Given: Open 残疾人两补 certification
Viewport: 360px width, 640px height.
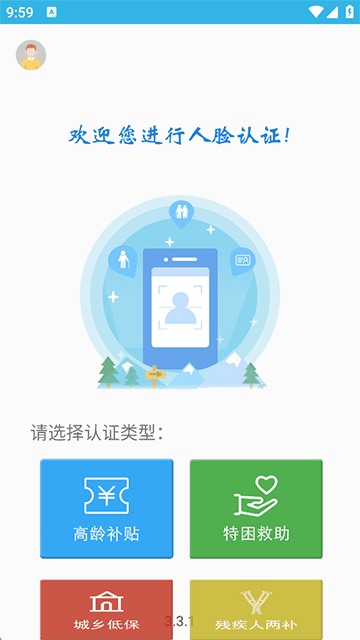Looking at the screenshot, I should (x=256, y=609).
